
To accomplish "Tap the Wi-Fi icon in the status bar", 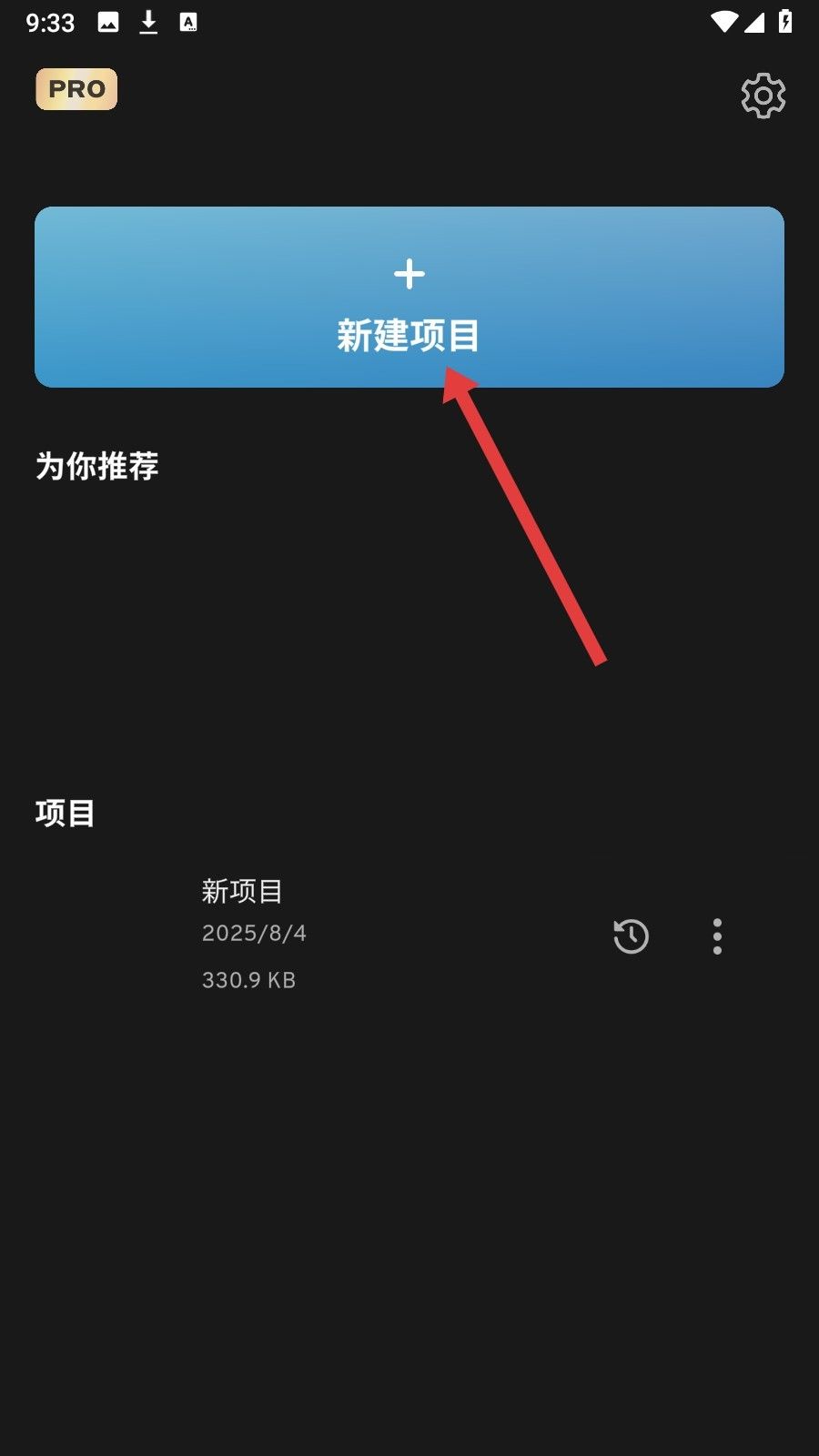I will (x=723, y=23).
